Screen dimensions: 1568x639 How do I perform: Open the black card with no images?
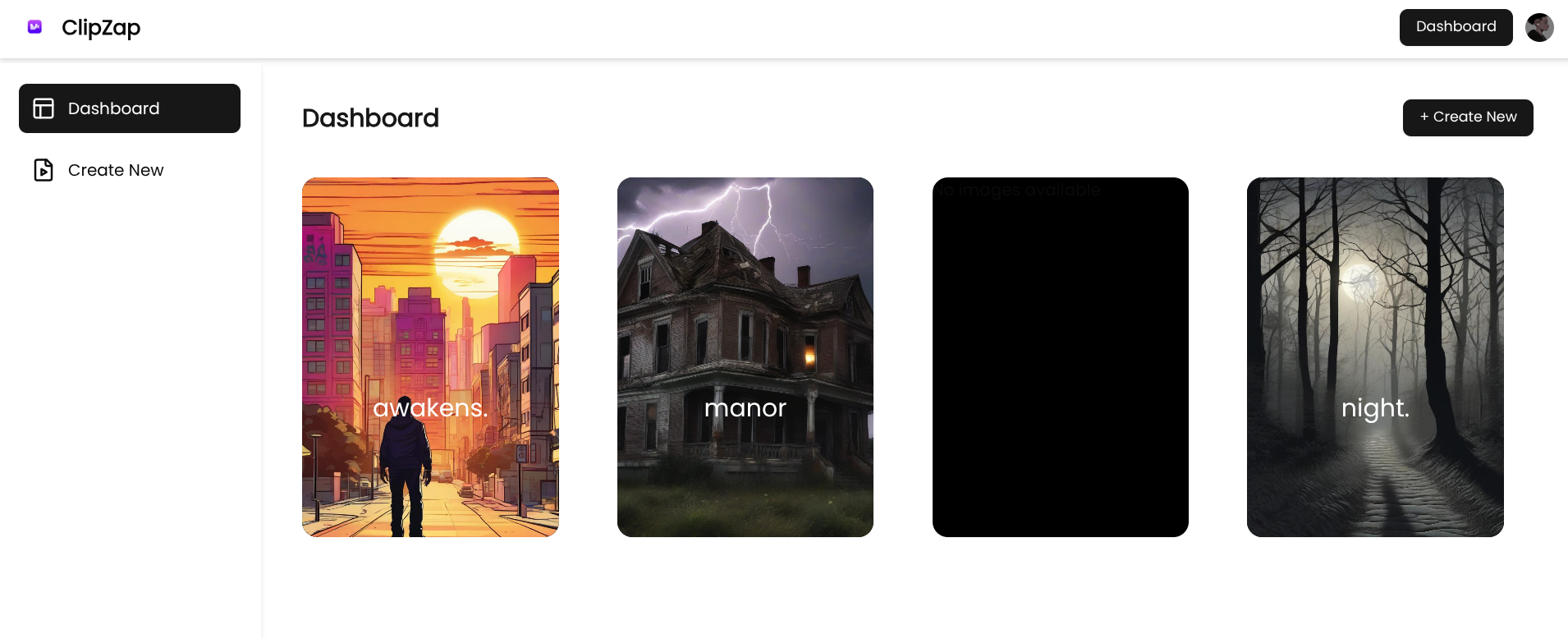[1060, 356]
